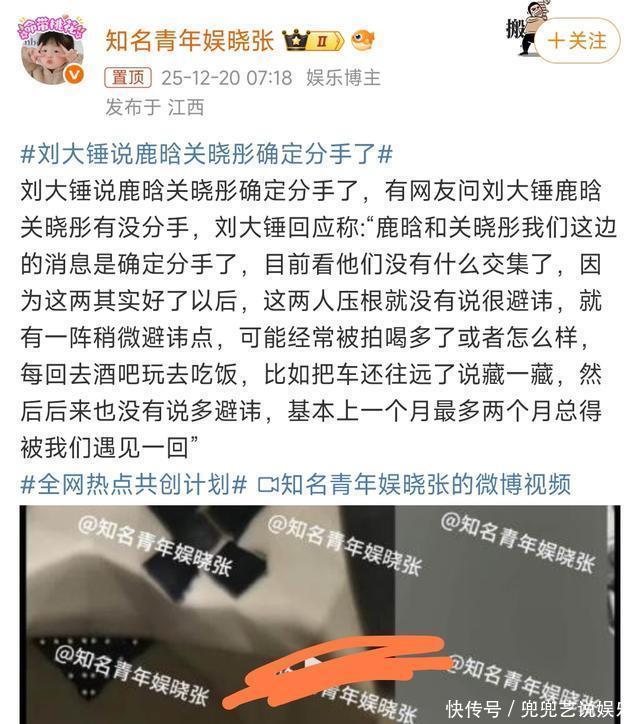Open the #全网热点共创计划# topic

click(134, 485)
